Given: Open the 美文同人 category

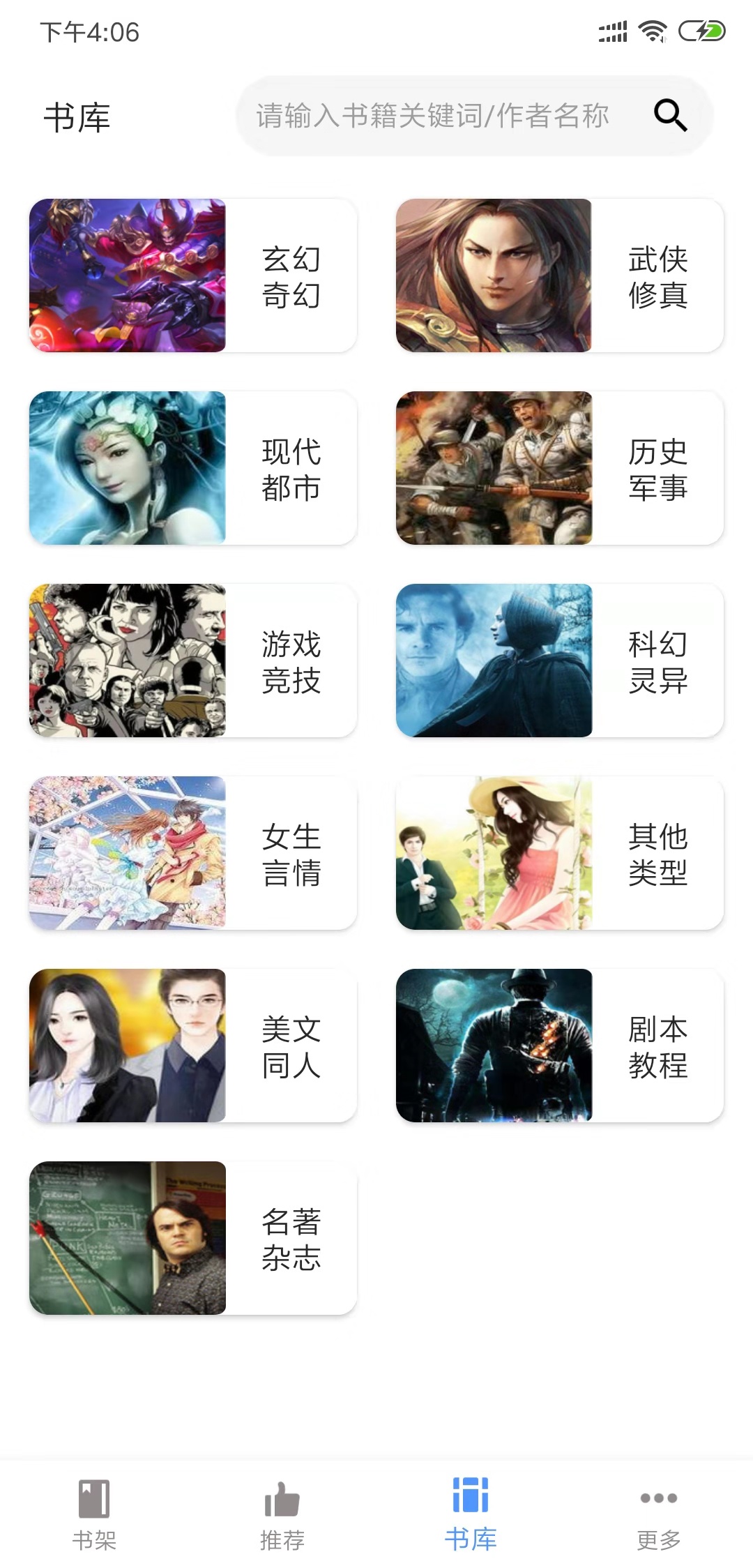Looking at the screenshot, I should coord(193,1046).
